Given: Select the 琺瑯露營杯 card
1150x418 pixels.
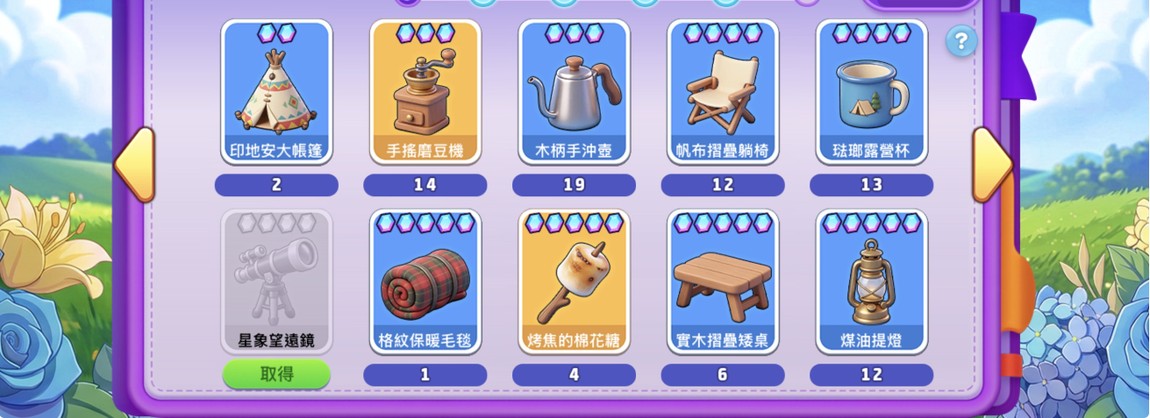Looking at the screenshot, I should point(872,92).
